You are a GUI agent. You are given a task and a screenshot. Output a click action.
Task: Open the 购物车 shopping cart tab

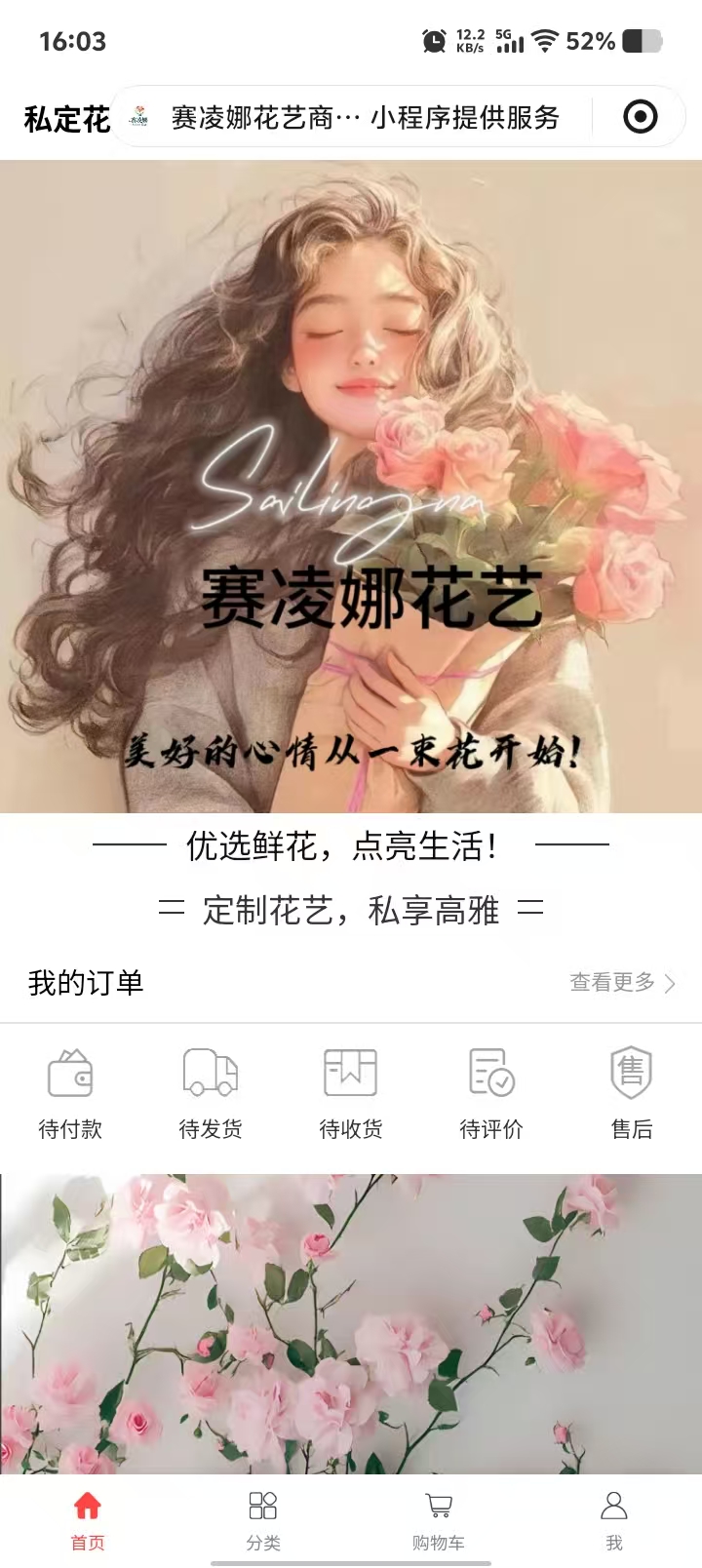point(438,1519)
